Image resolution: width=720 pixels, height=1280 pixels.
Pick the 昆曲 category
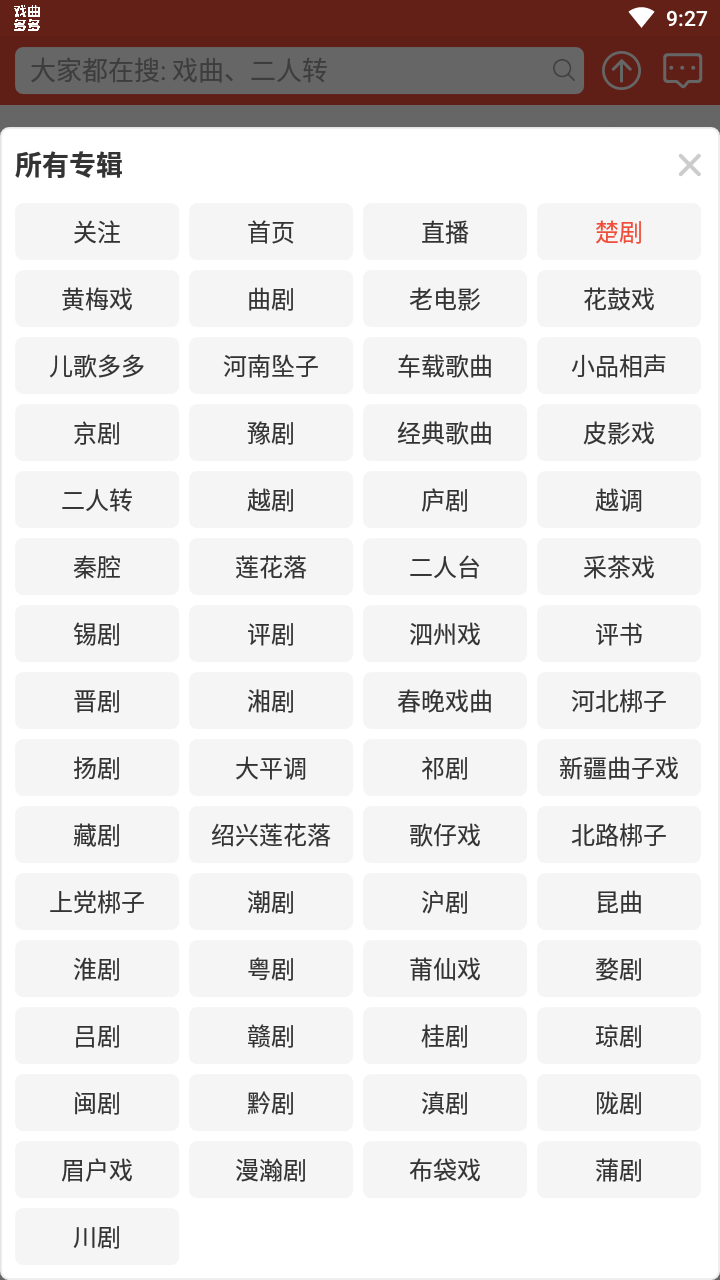619,902
